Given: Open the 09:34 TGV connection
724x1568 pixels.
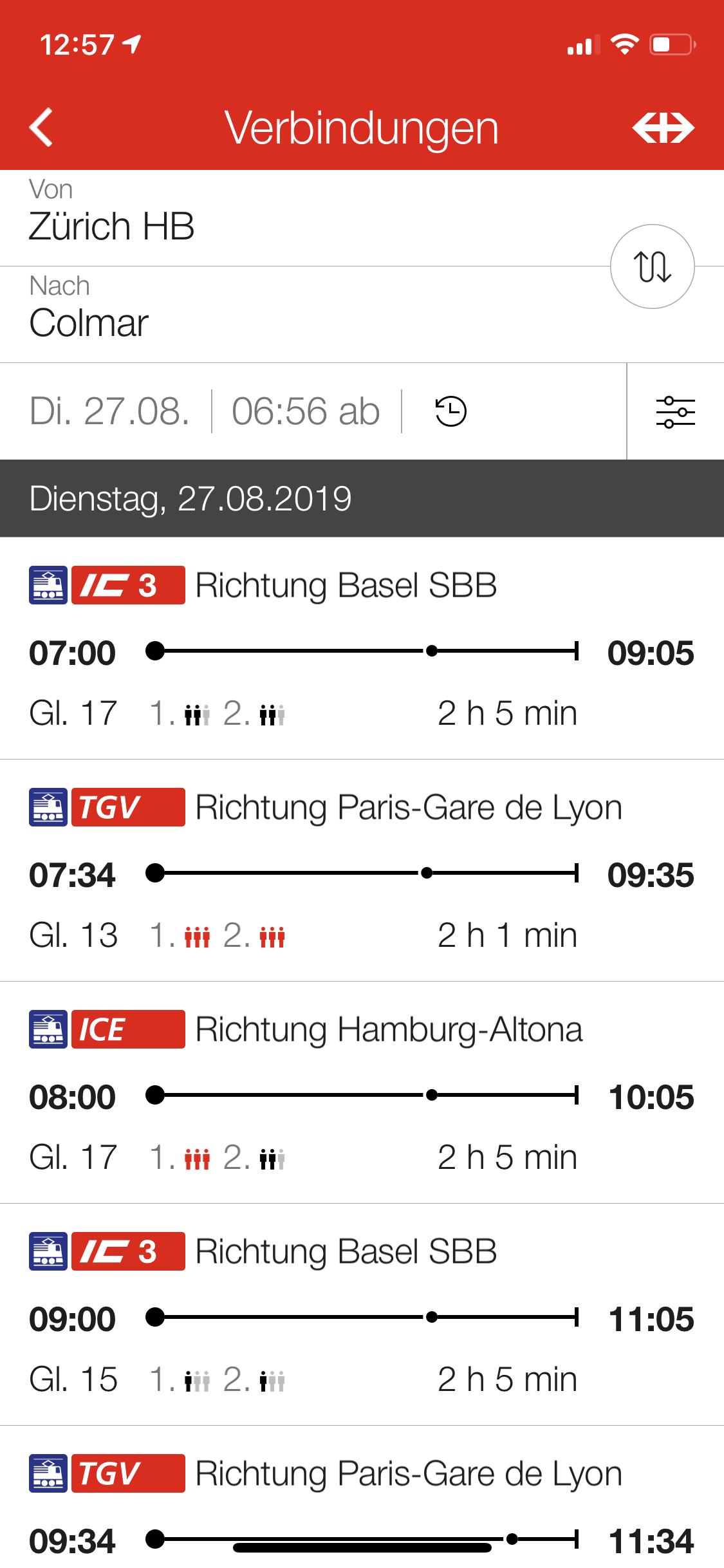Looking at the screenshot, I should (362, 1500).
